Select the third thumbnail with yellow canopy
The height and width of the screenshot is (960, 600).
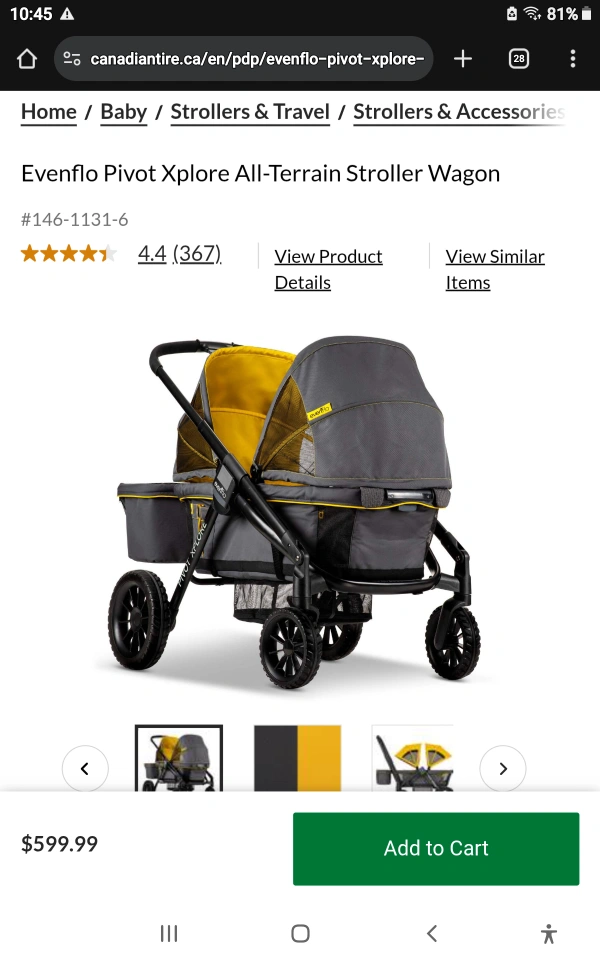click(412, 759)
